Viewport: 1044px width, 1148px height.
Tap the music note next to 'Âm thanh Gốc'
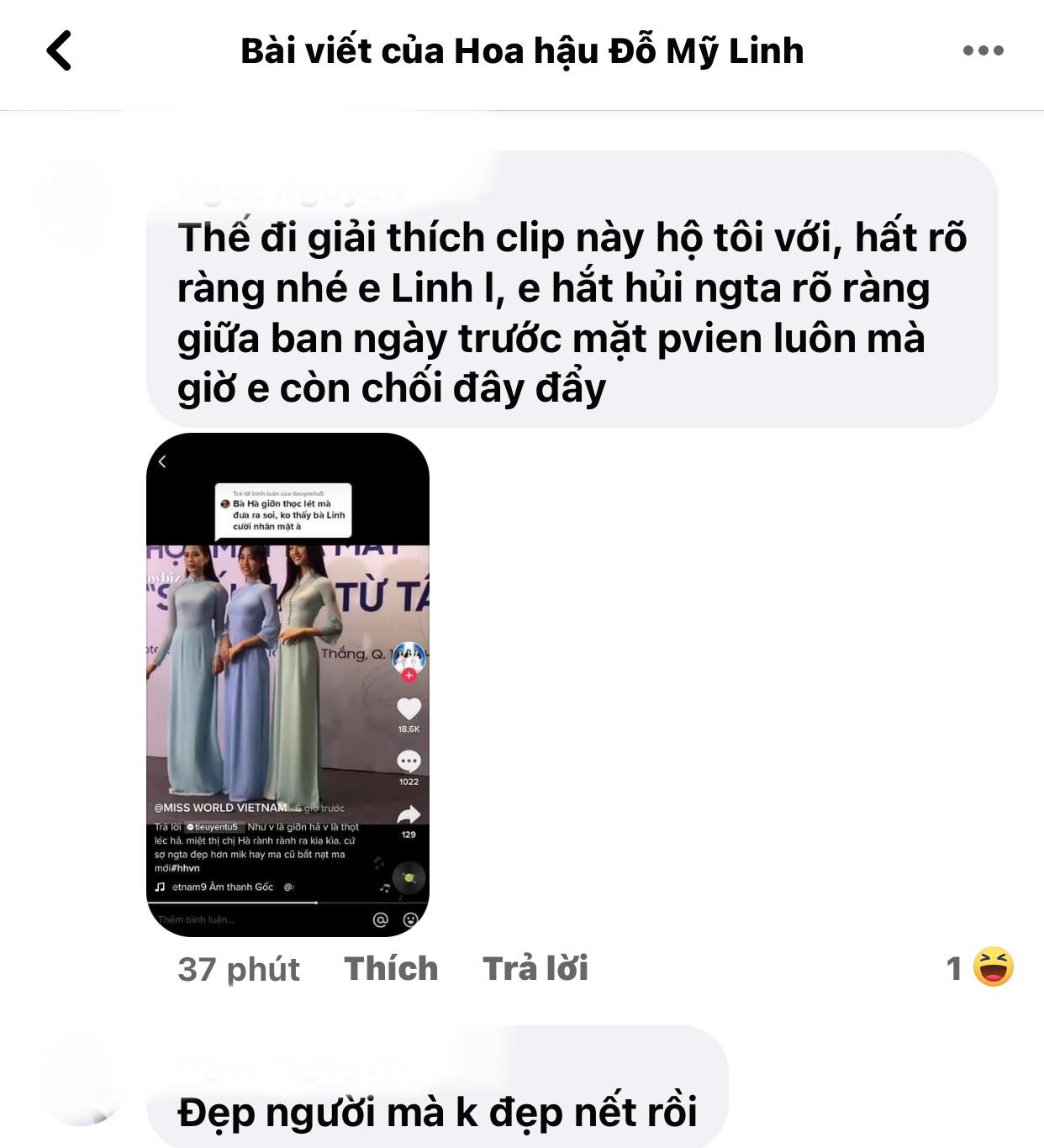(160, 887)
